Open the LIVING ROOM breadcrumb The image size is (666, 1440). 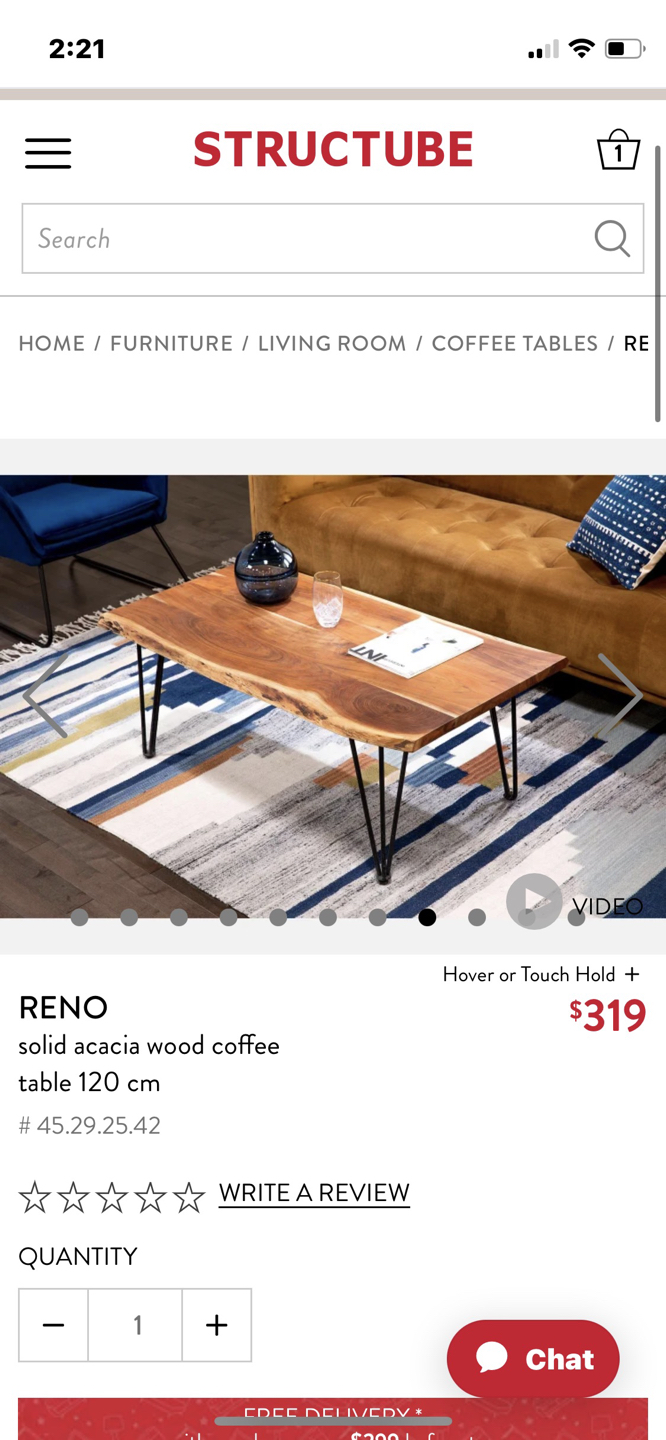(x=332, y=343)
